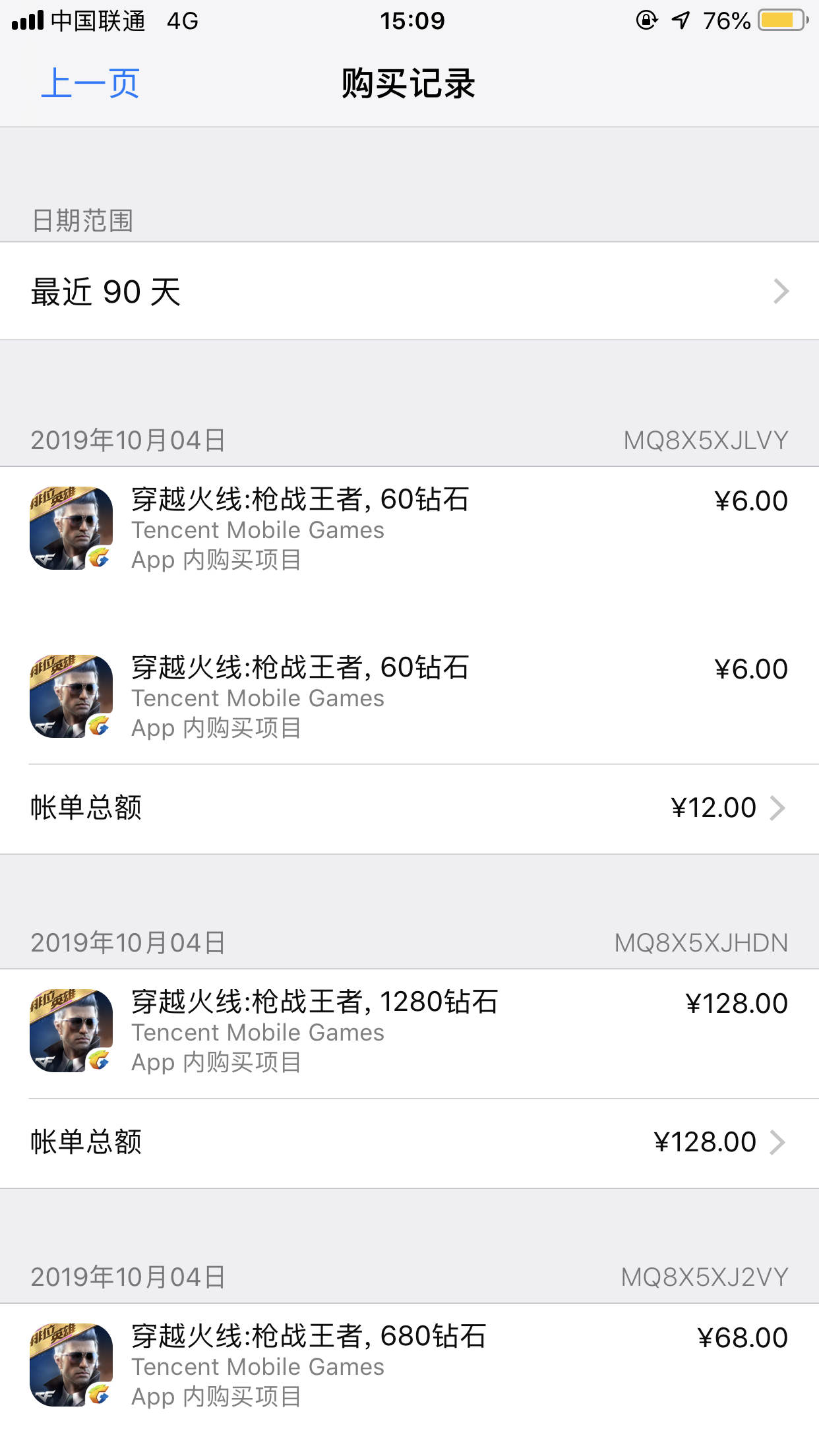Open the ¥12.00 帐单总额 bill details

(409, 808)
